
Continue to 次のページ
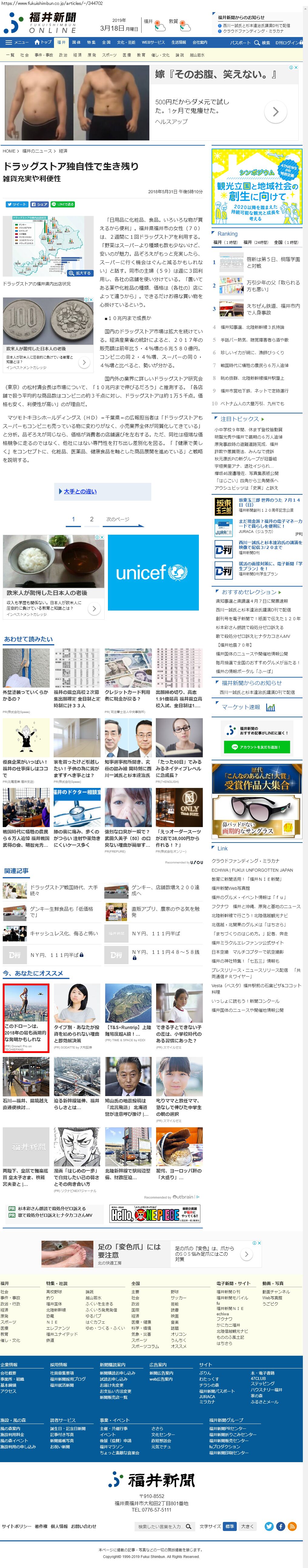(x=118, y=519)
